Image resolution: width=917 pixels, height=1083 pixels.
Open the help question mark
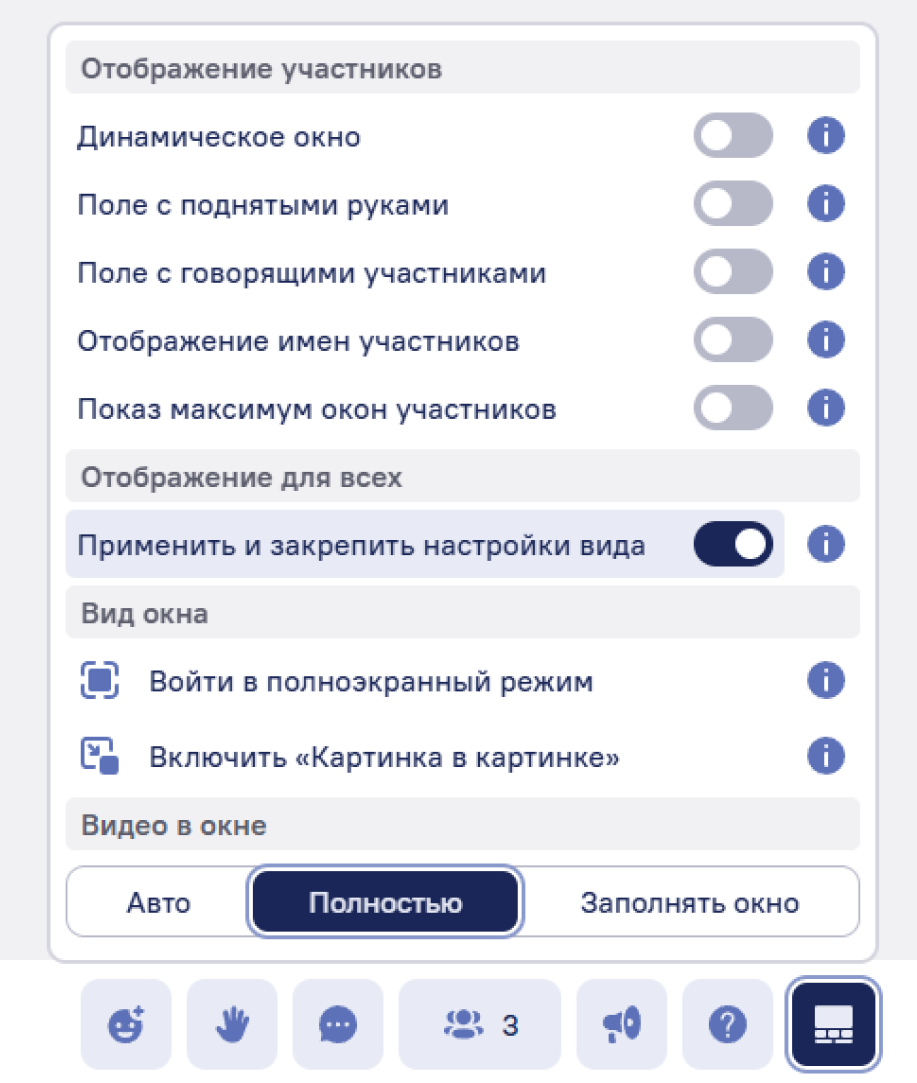[x=727, y=1024]
